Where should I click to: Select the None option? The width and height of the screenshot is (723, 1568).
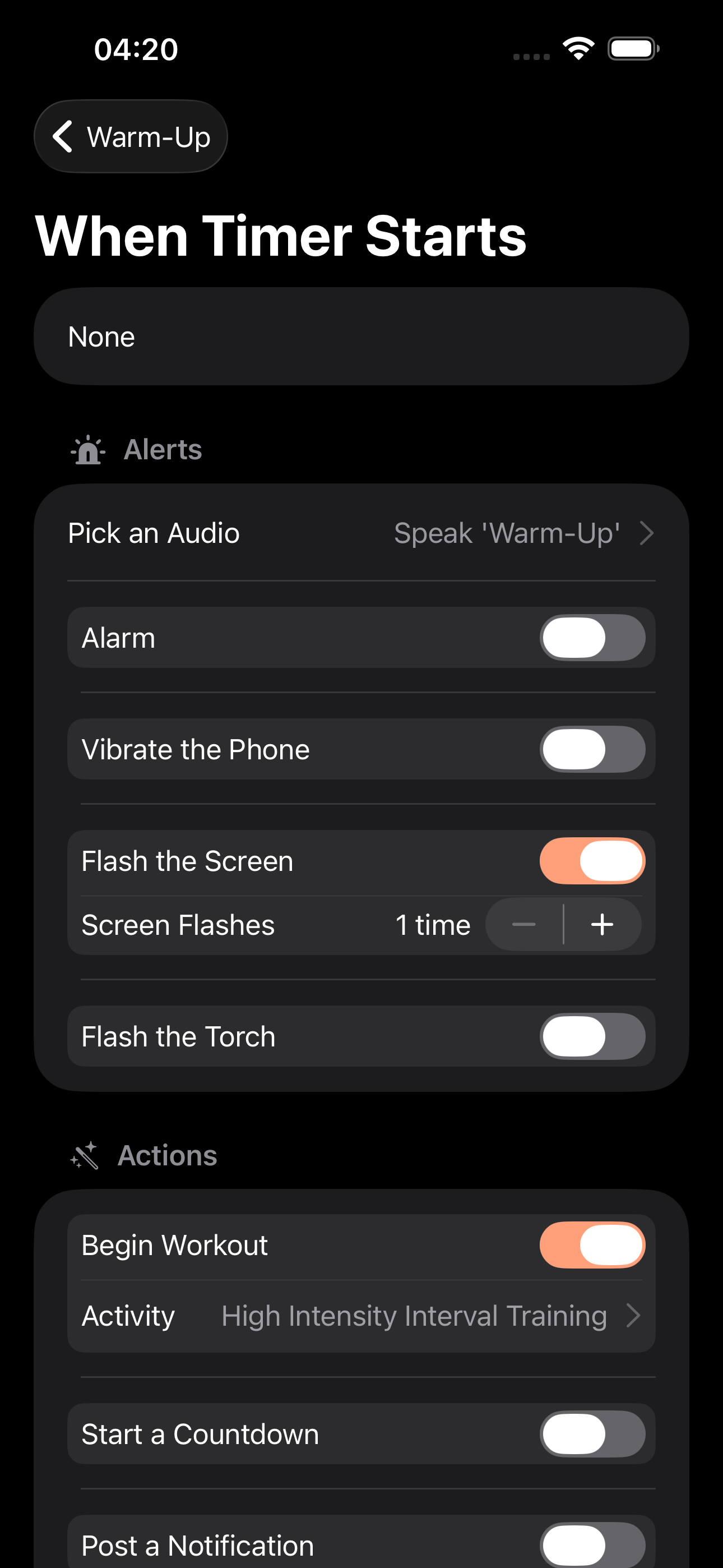pyautogui.click(x=361, y=336)
